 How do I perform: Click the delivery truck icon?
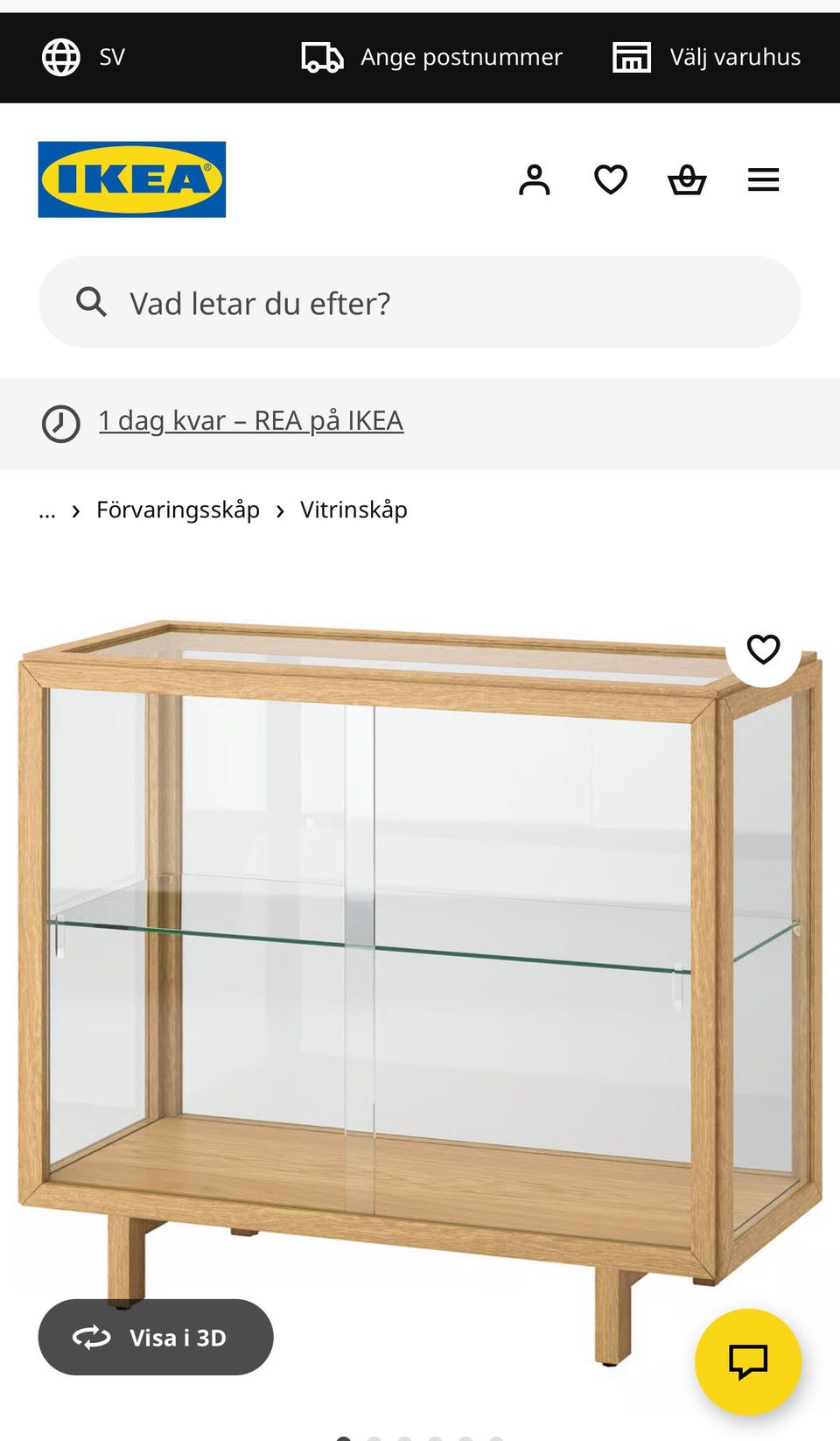(x=323, y=56)
